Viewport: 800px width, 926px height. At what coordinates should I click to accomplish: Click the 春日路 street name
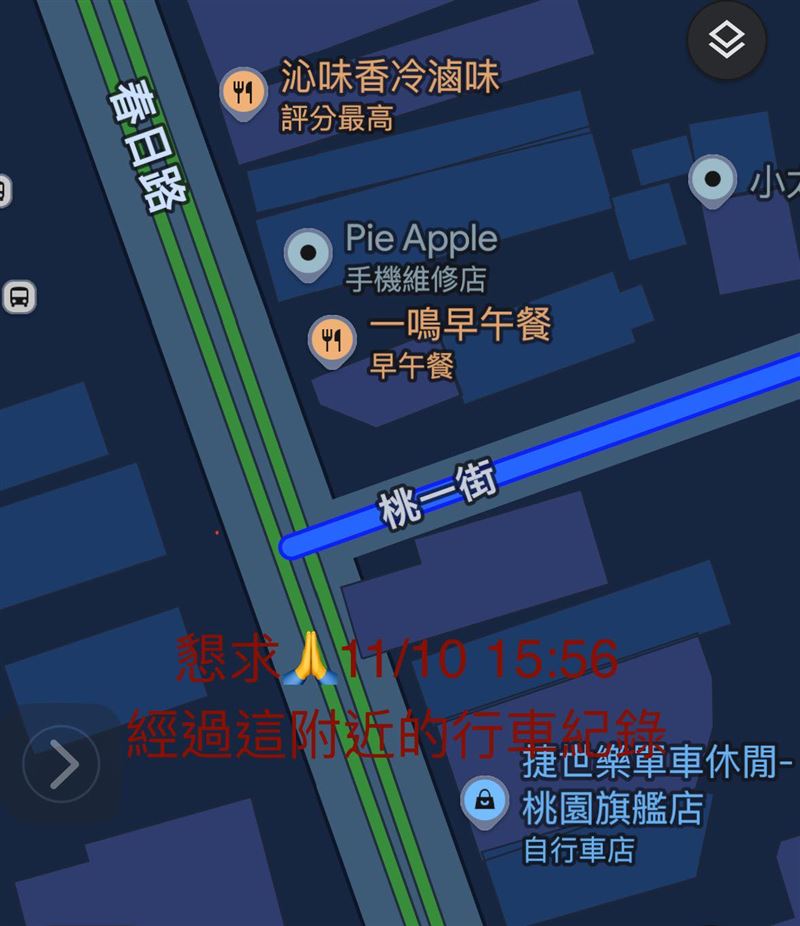147,147
